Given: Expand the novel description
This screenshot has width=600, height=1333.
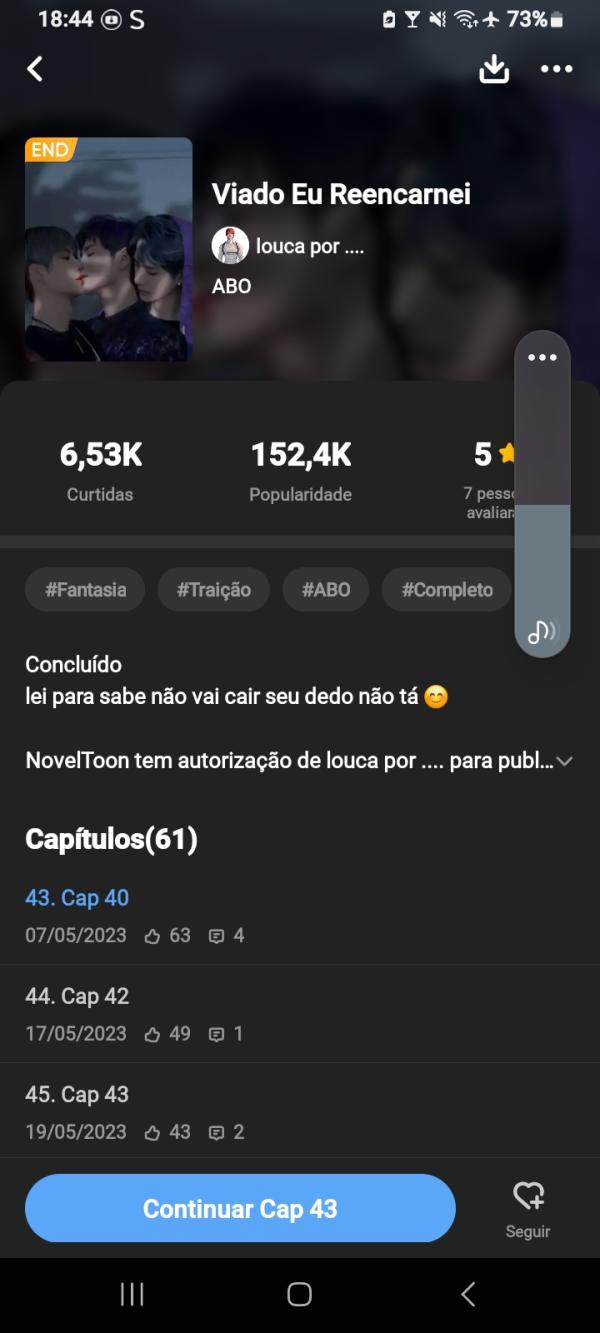Looking at the screenshot, I should coord(564,761).
